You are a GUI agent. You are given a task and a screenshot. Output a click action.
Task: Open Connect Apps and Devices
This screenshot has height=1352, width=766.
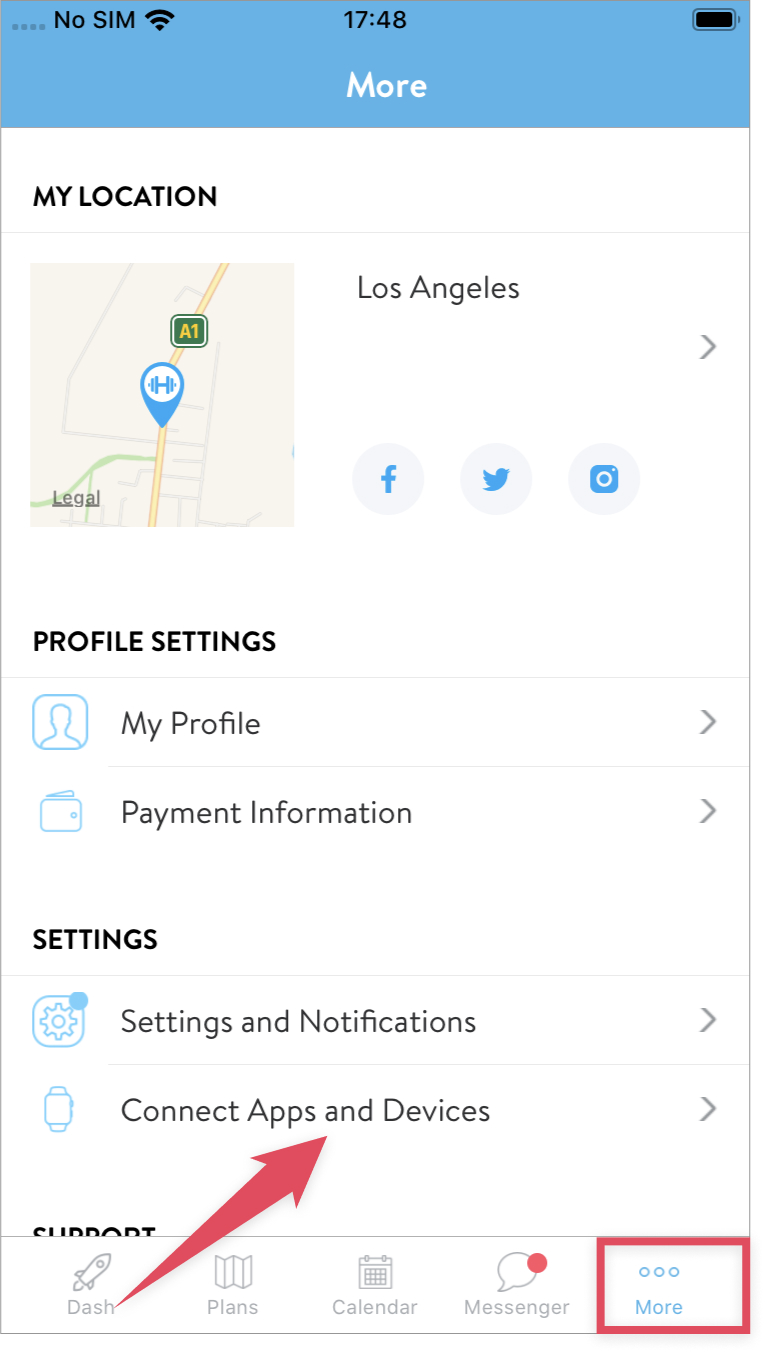375,1110
